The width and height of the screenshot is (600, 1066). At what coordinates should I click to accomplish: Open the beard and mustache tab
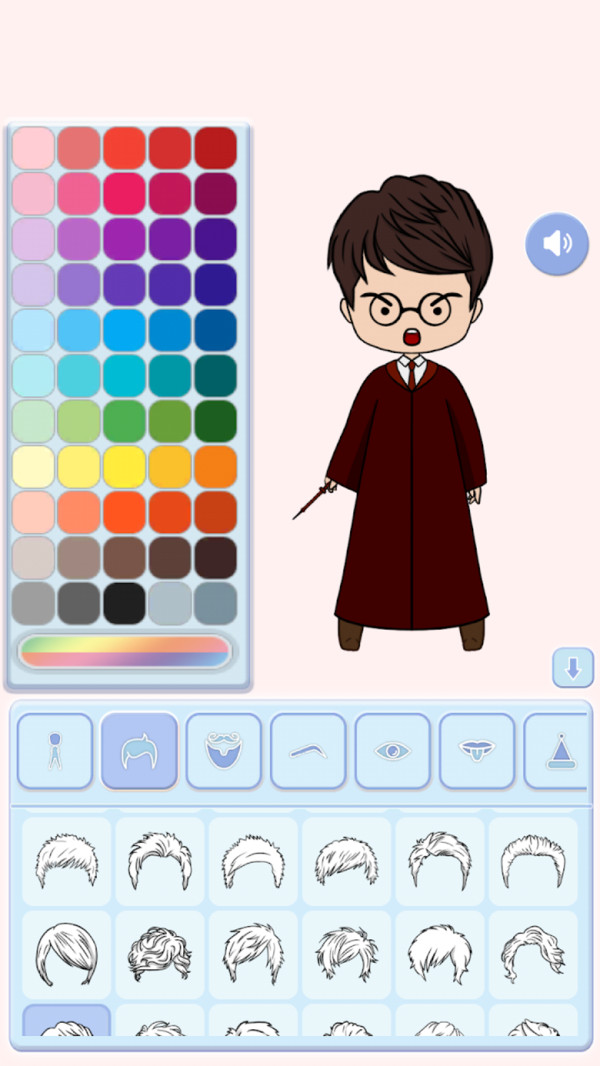click(224, 751)
